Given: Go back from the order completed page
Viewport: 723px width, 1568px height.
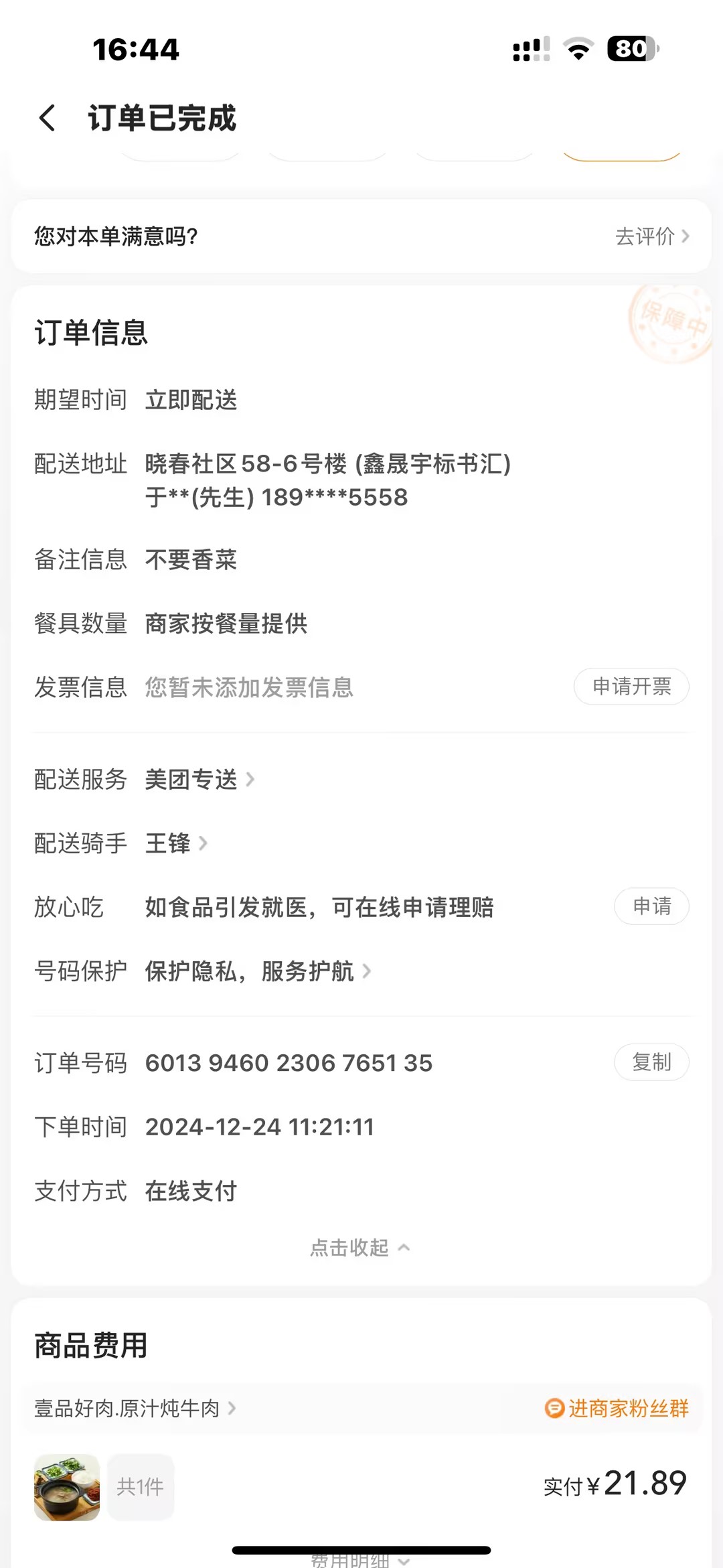Looking at the screenshot, I should tap(47, 118).
